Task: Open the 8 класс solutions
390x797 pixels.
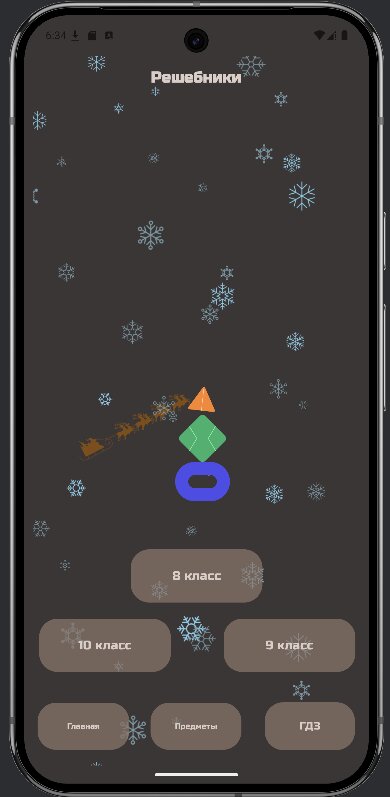Action: click(197, 576)
